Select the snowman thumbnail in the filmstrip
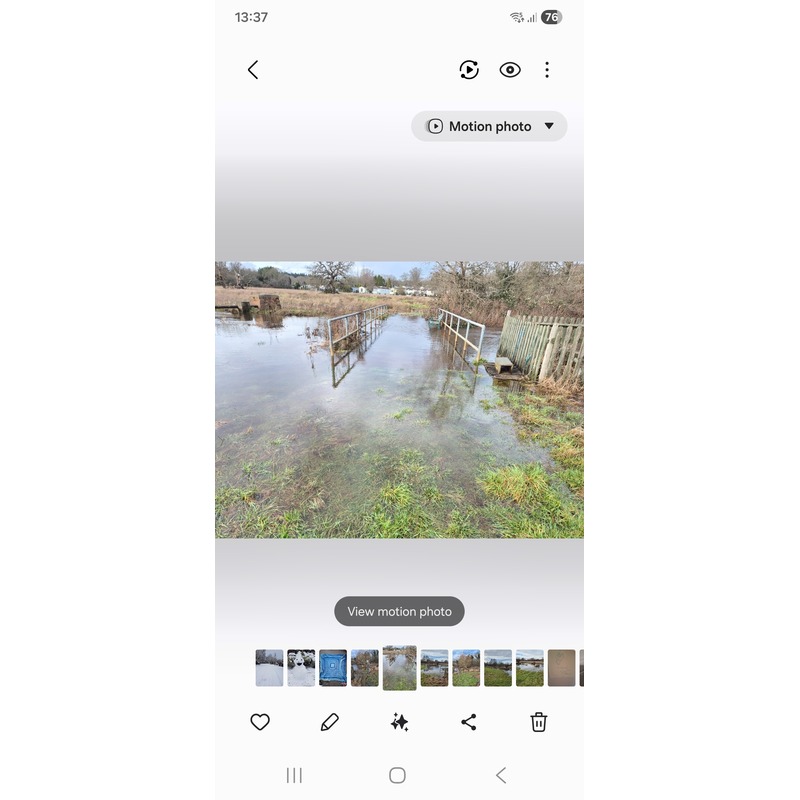The width and height of the screenshot is (800, 800). (x=301, y=668)
